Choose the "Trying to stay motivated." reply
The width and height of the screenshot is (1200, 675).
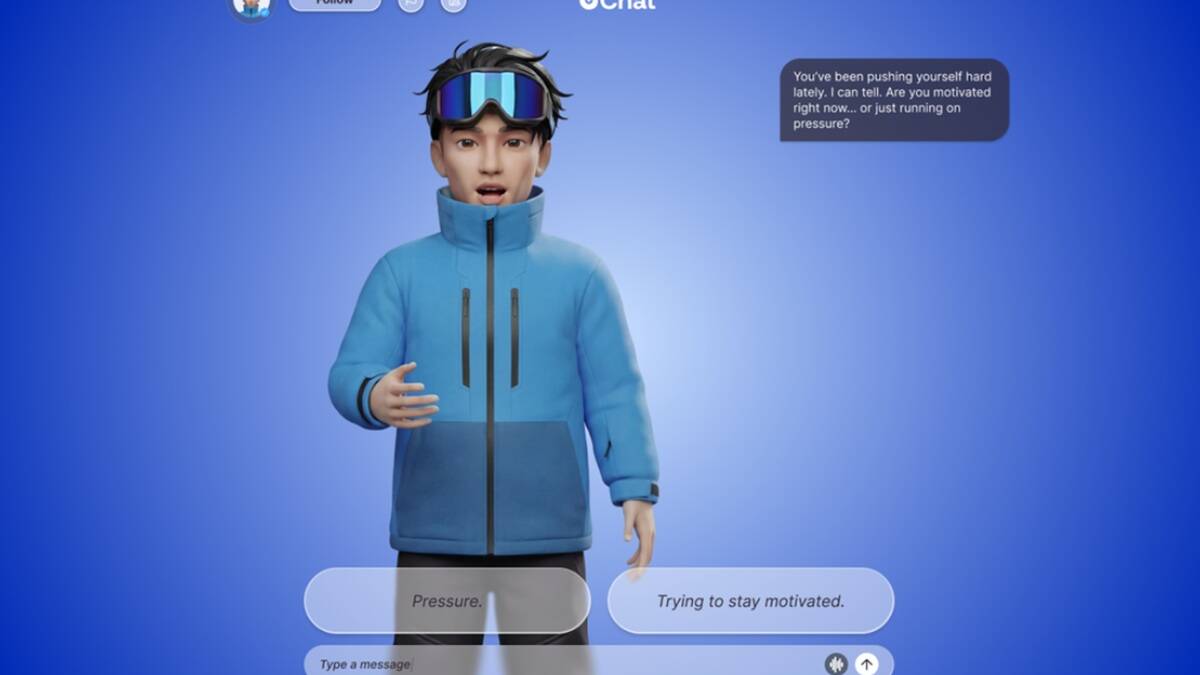point(750,601)
